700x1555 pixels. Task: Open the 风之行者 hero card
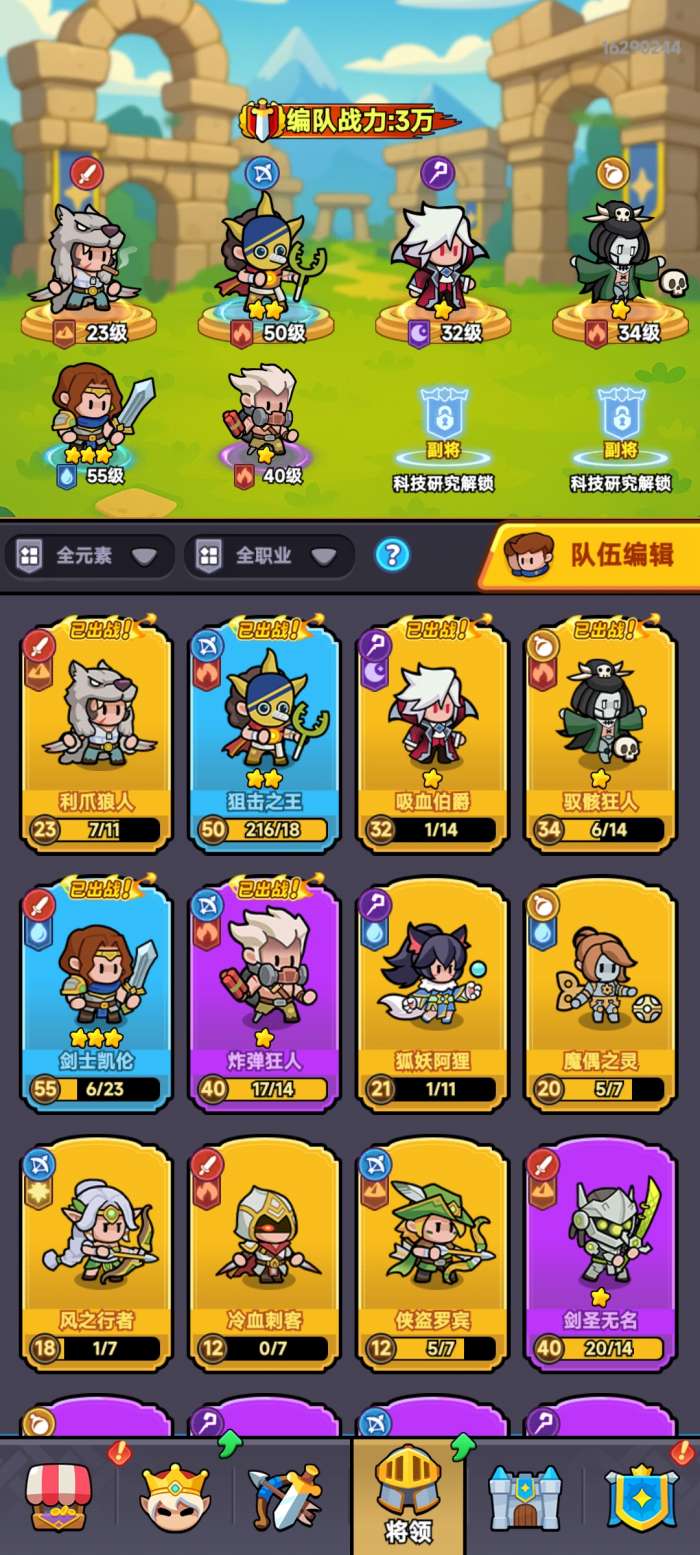click(96, 1255)
